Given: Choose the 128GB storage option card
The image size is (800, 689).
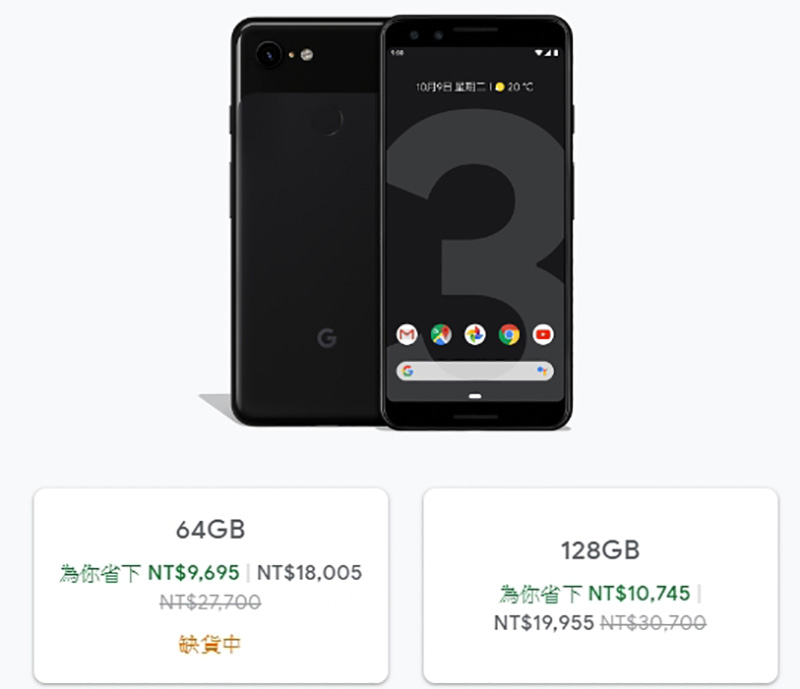Looking at the screenshot, I should tap(600, 585).
